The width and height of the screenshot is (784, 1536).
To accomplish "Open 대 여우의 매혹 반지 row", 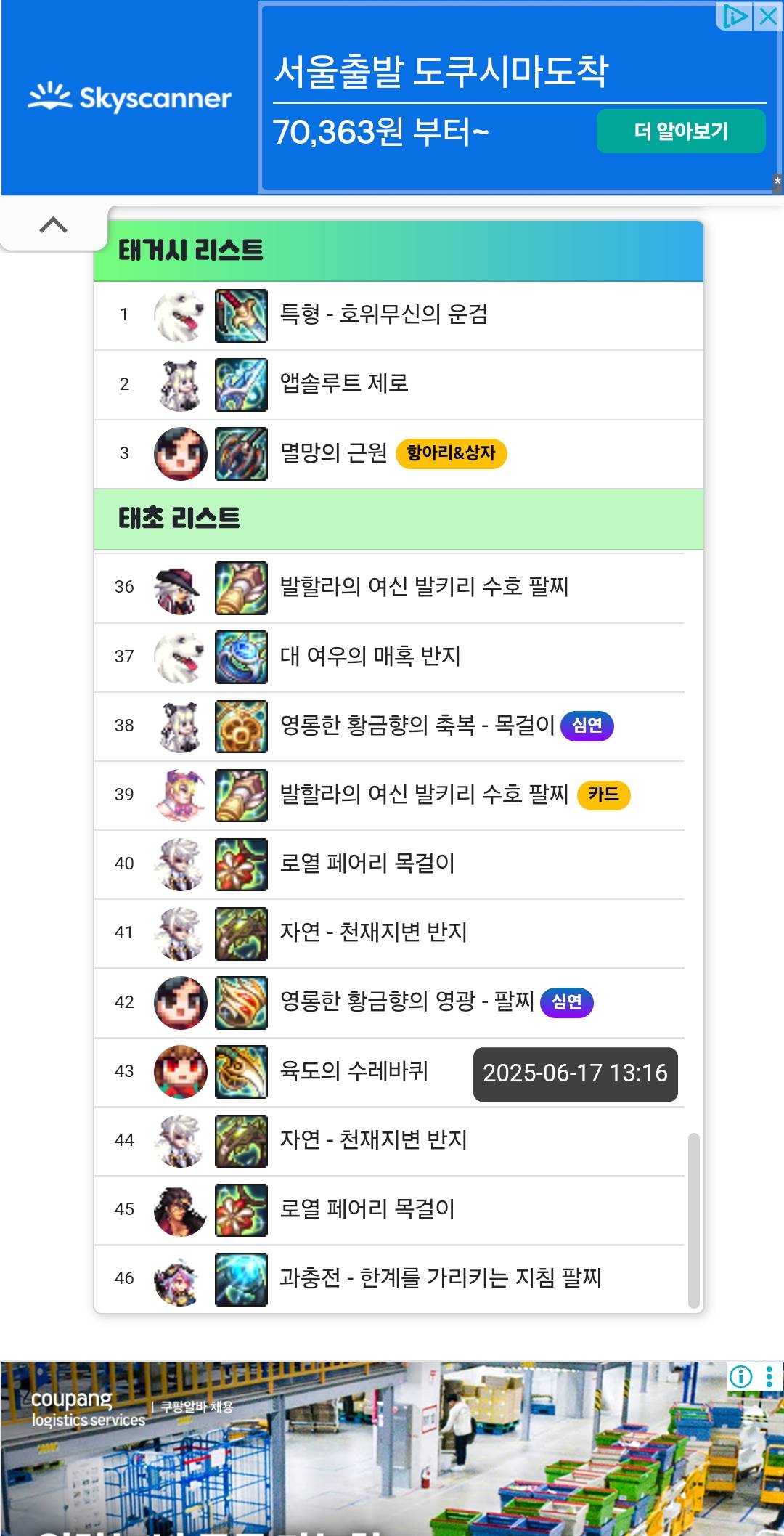I will (370, 657).
